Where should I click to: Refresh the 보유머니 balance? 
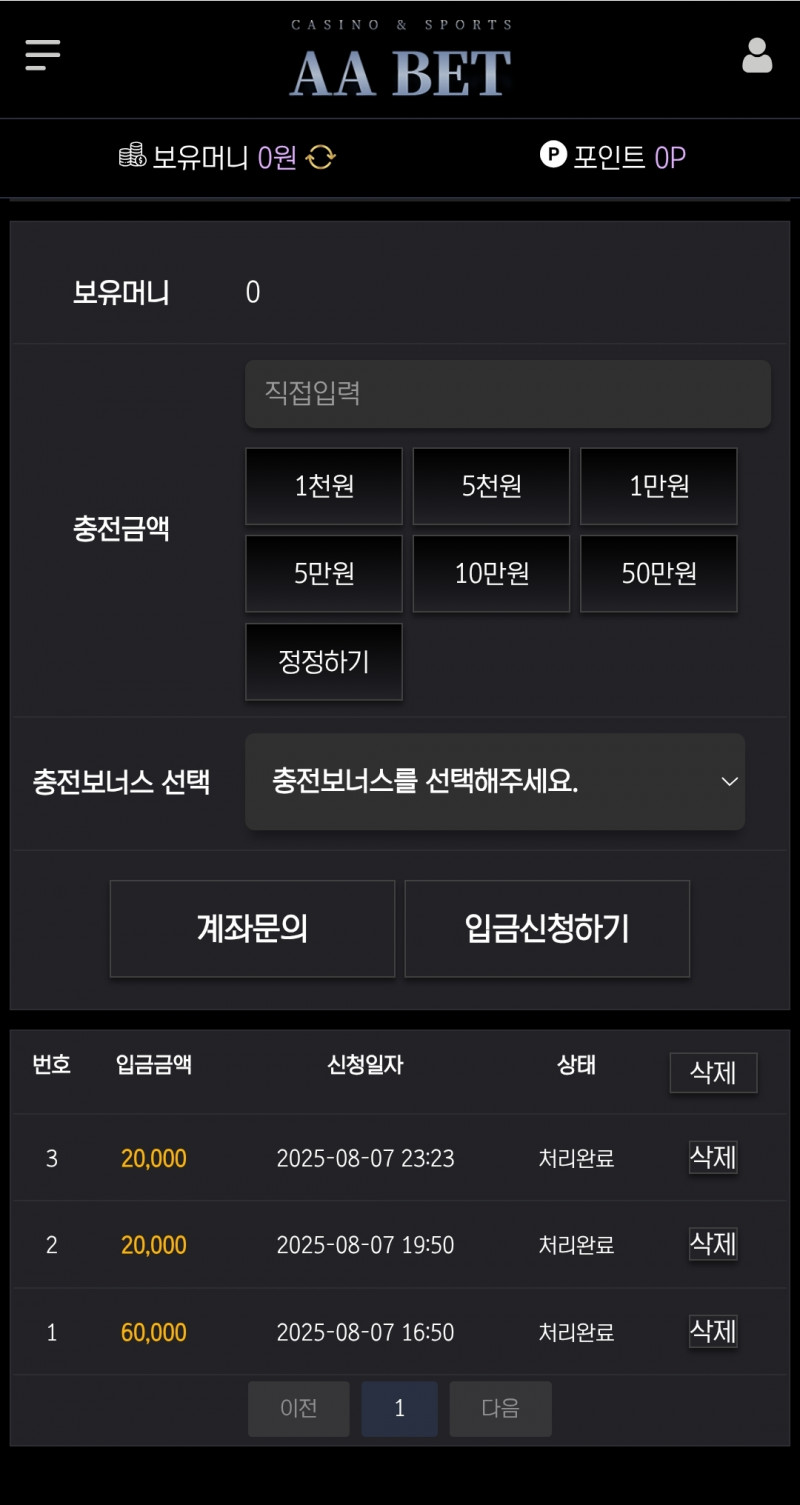321,157
